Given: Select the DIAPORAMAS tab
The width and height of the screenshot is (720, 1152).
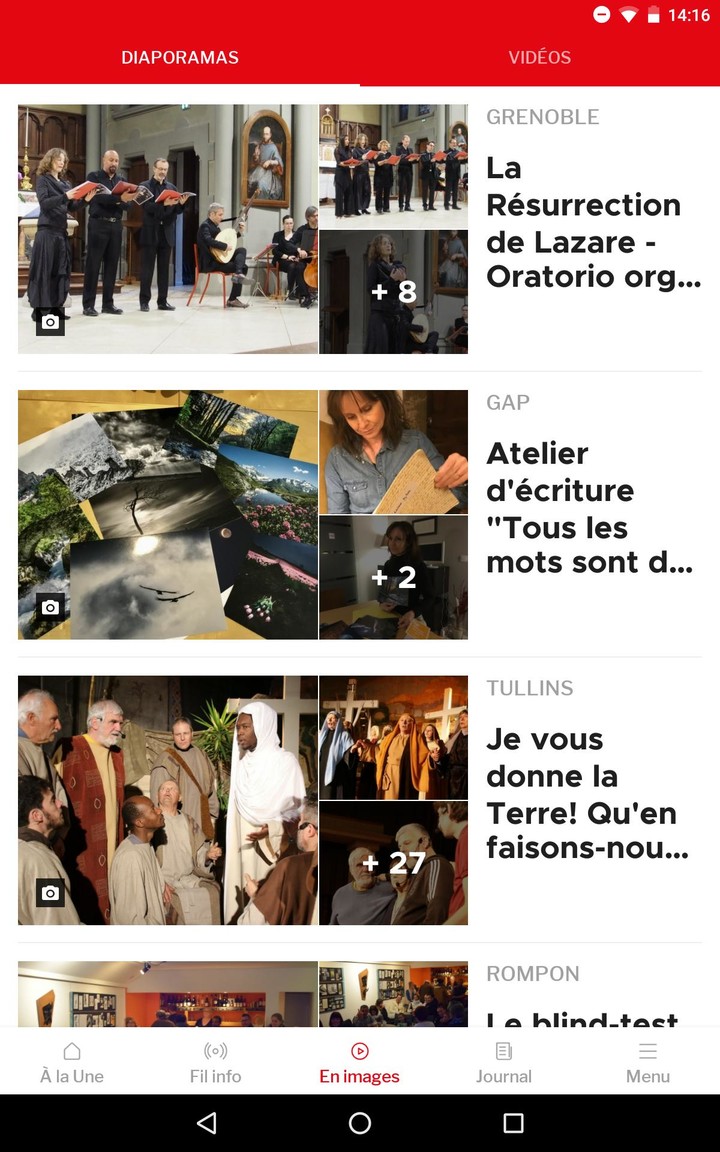Looking at the screenshot, I should (x=179, y=57).
